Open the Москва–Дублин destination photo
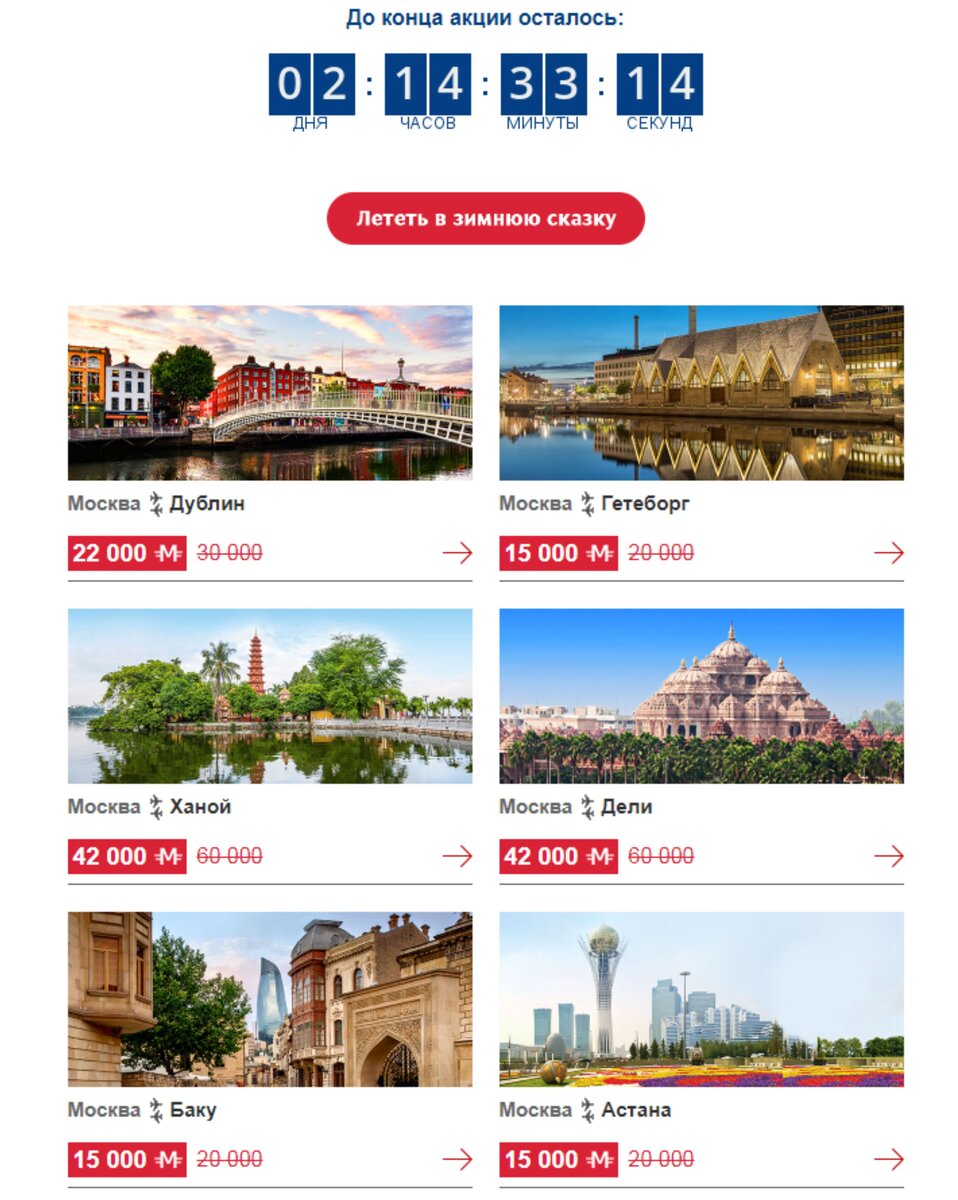This screenshot has width=958, height=1200. pyautogui.click(x=270, y=392)
